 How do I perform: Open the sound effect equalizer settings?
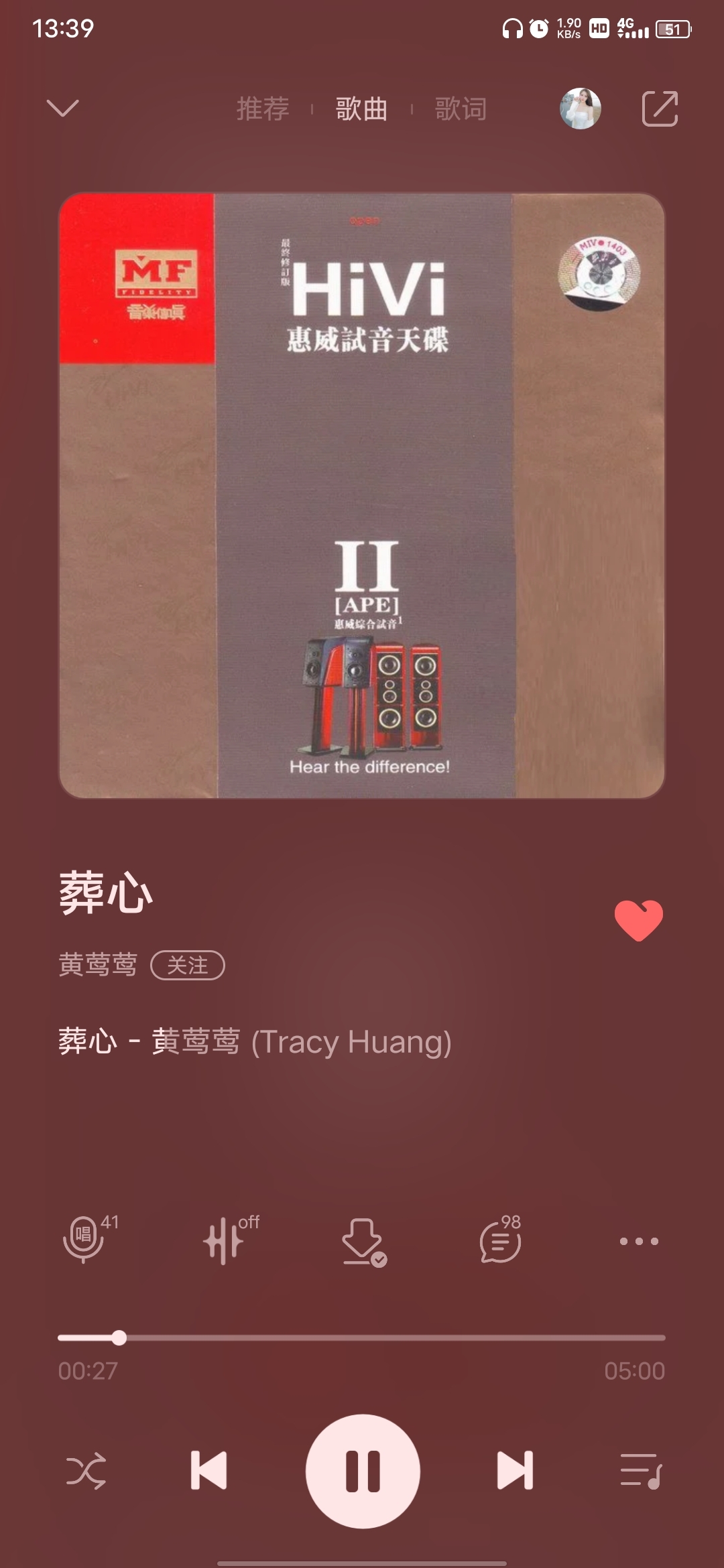pyautogui.click(x=225, y=1240)
